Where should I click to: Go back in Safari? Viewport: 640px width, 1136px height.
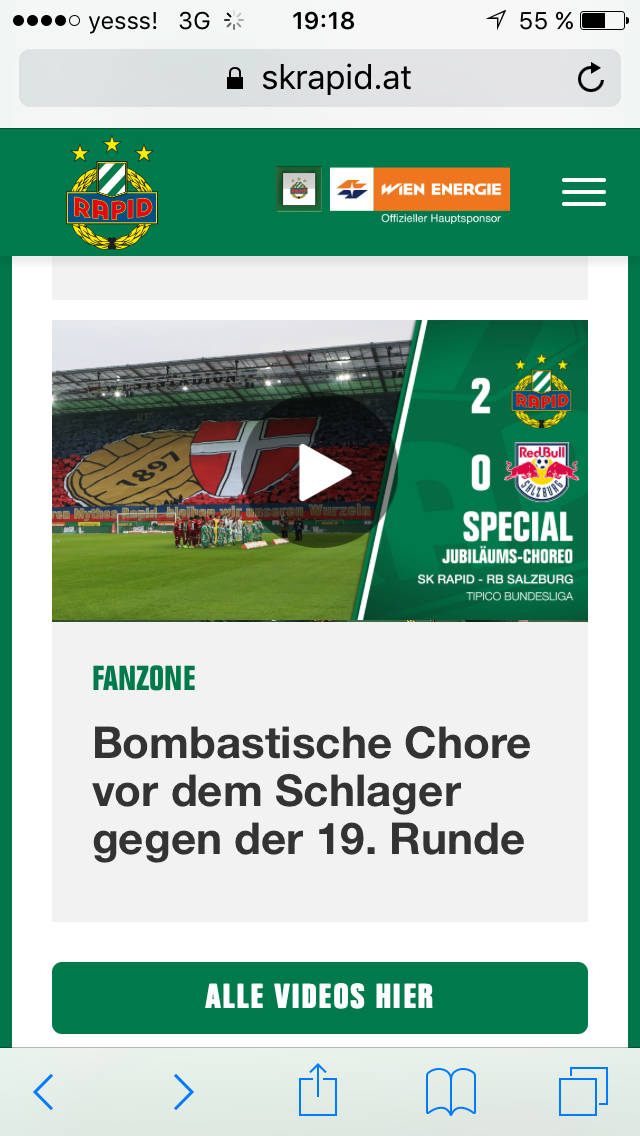coord(43,1091)
